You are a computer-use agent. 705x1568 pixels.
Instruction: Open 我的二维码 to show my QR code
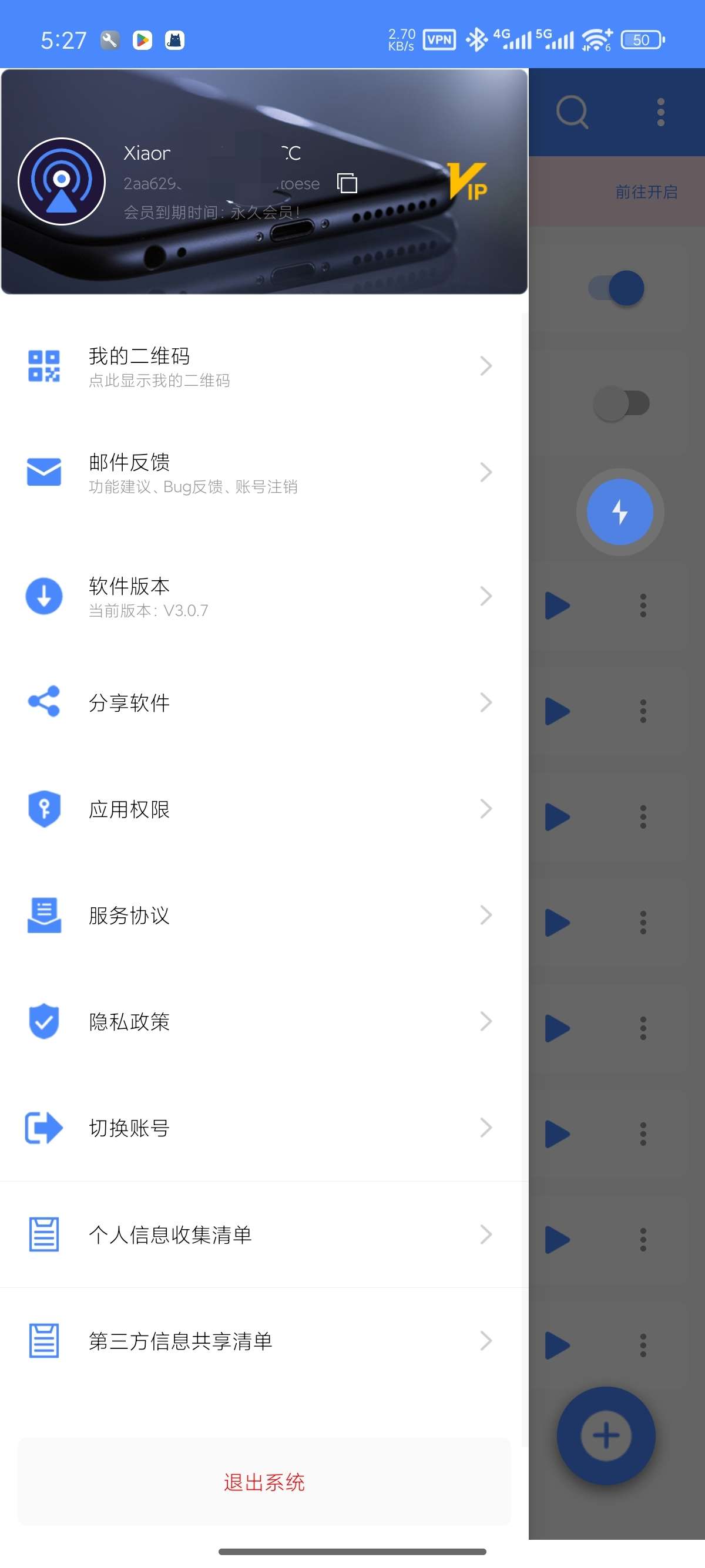(x=262, y=366)
